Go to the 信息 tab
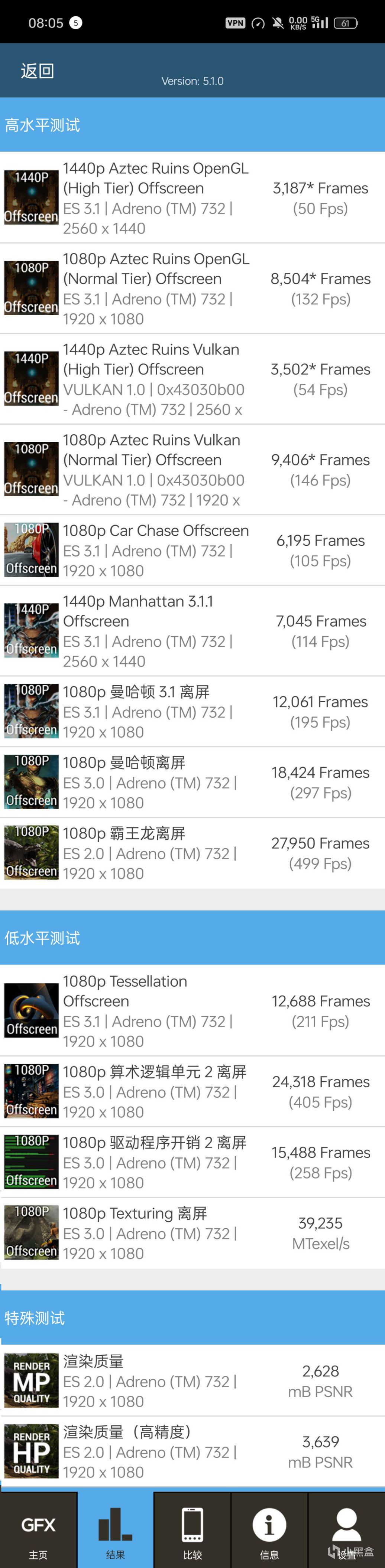385x1568 pixels. (269, 1530)
